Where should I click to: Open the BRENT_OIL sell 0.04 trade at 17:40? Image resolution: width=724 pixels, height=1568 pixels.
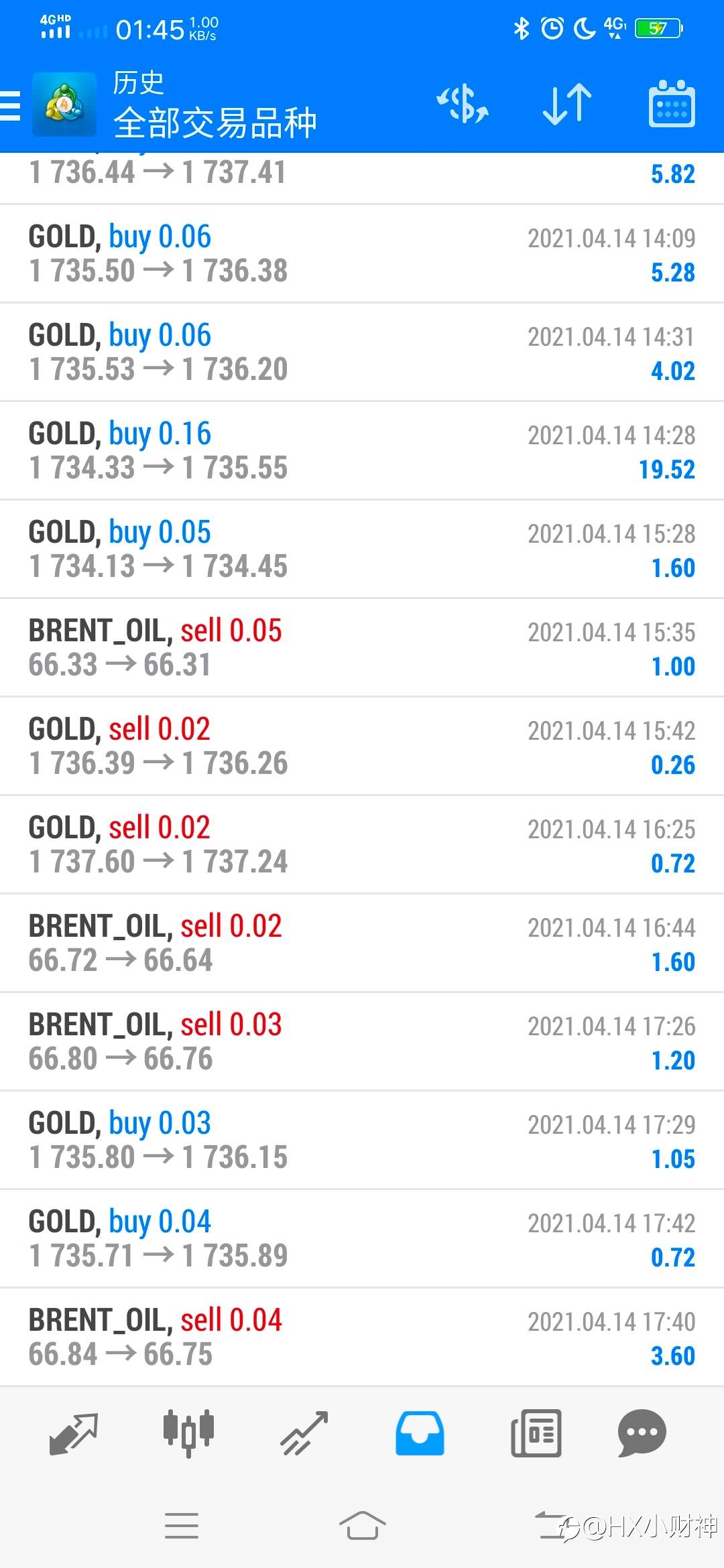pyautogui.click(x=362, y=1337)
